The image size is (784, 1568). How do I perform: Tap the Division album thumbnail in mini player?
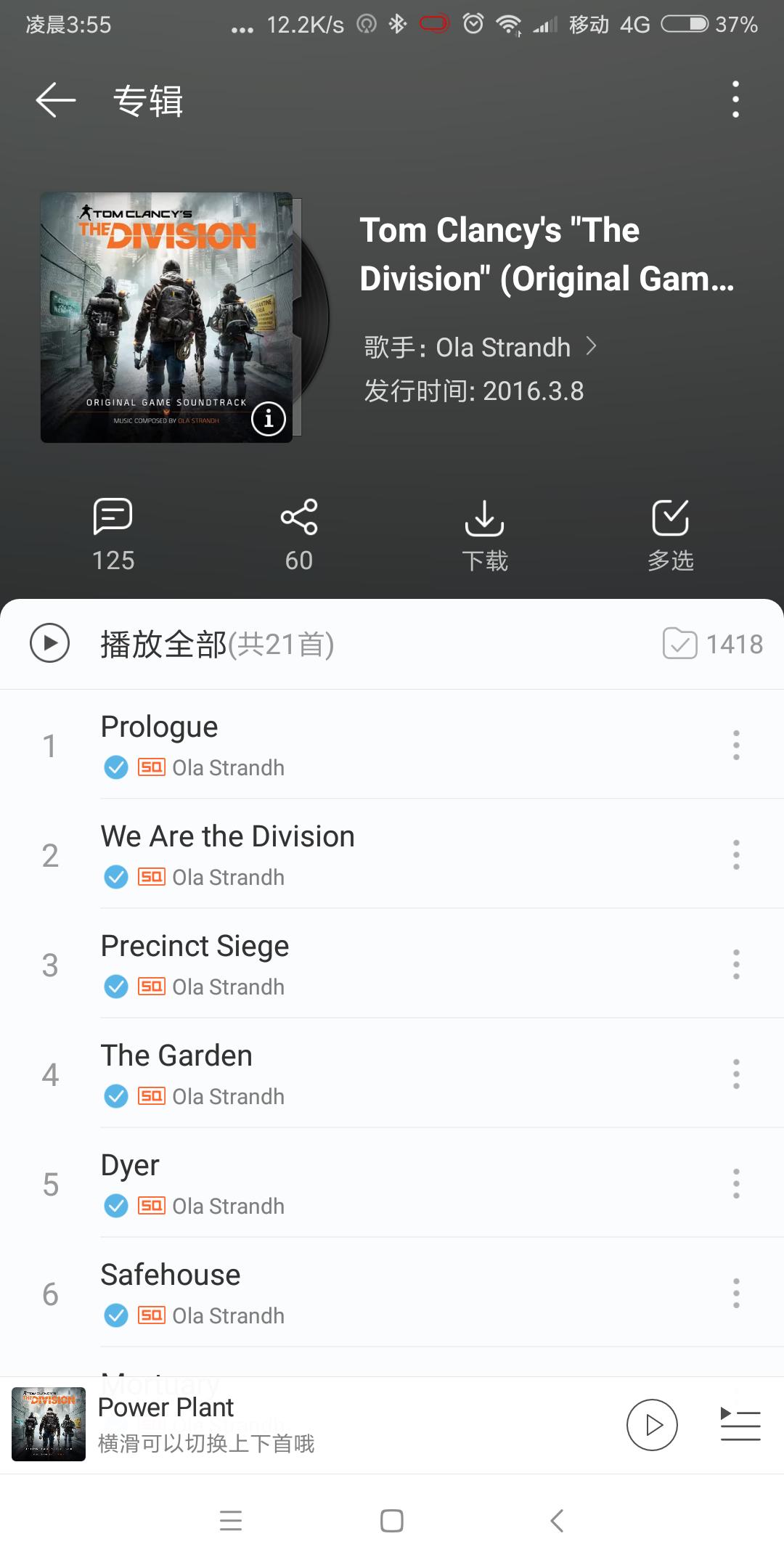(48, 1424)
